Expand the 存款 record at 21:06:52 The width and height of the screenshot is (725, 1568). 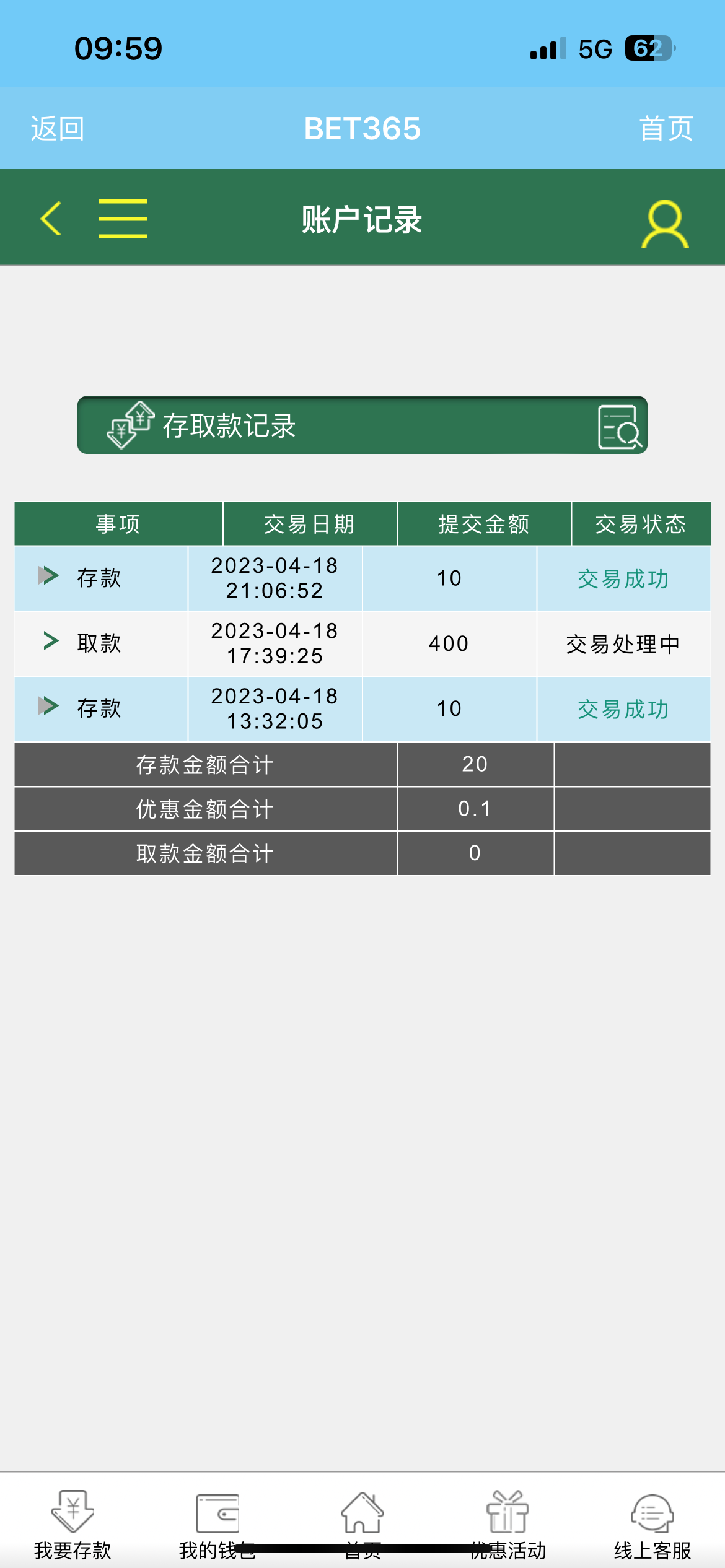pos(48,576)
